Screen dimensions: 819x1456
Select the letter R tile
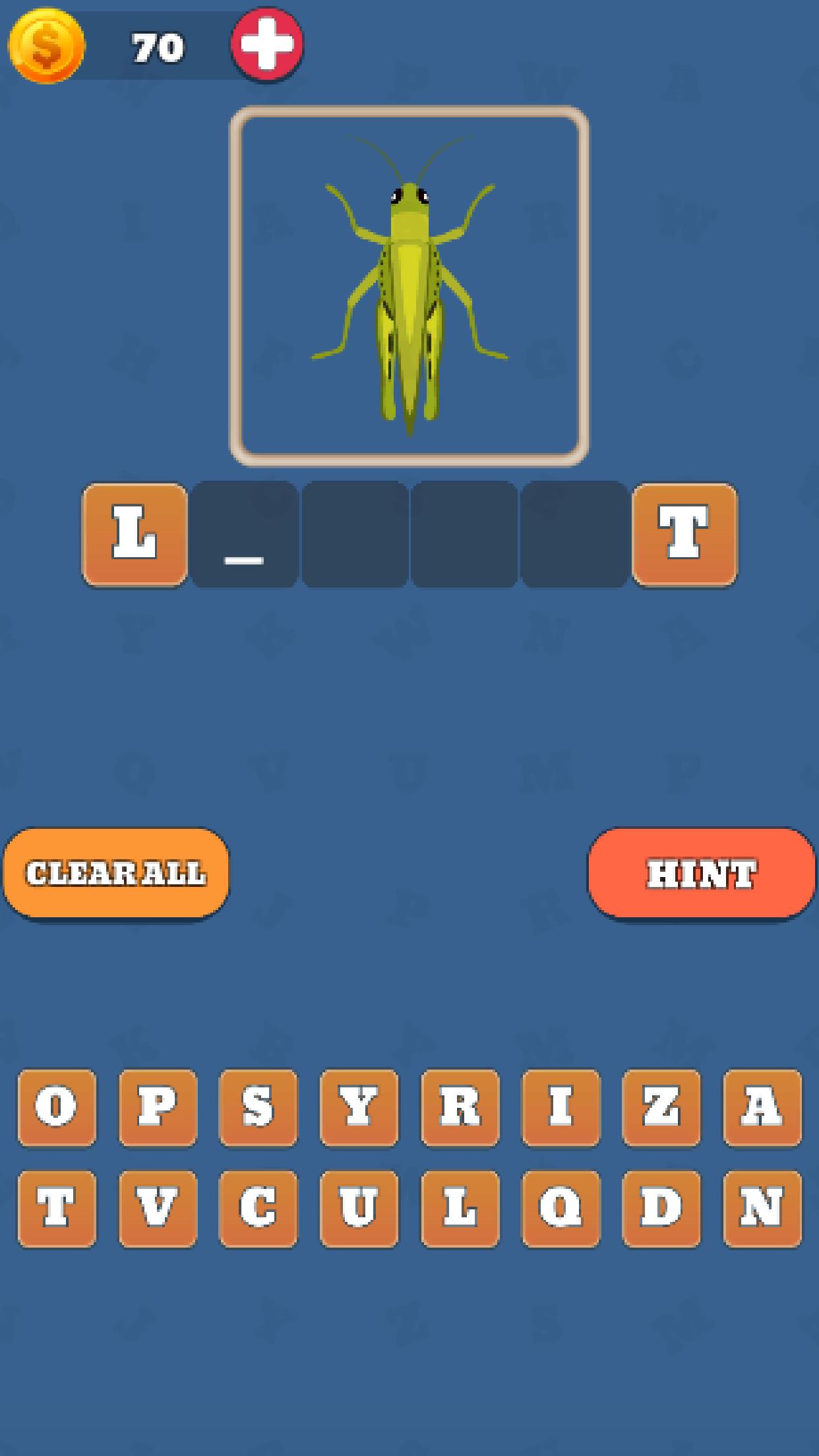(460, 1108)
